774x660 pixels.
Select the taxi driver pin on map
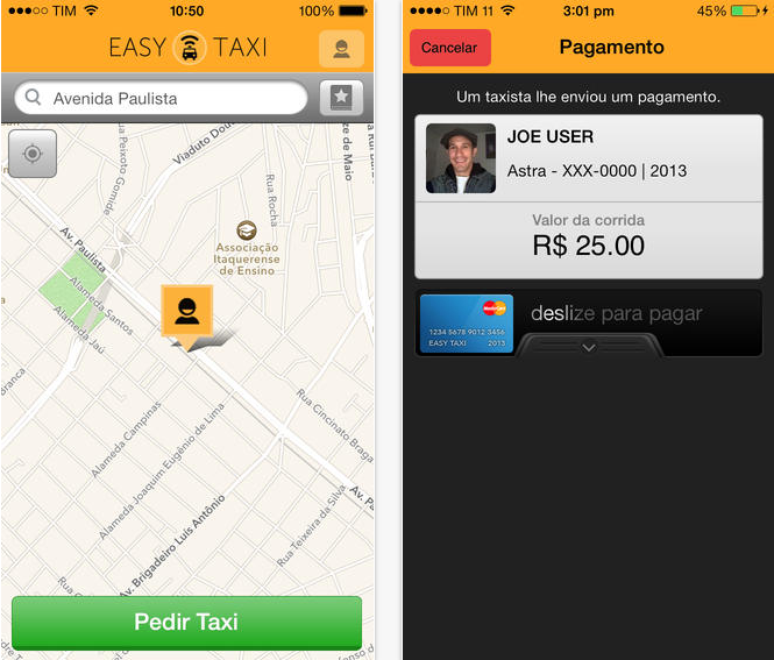tap(187, 312)
